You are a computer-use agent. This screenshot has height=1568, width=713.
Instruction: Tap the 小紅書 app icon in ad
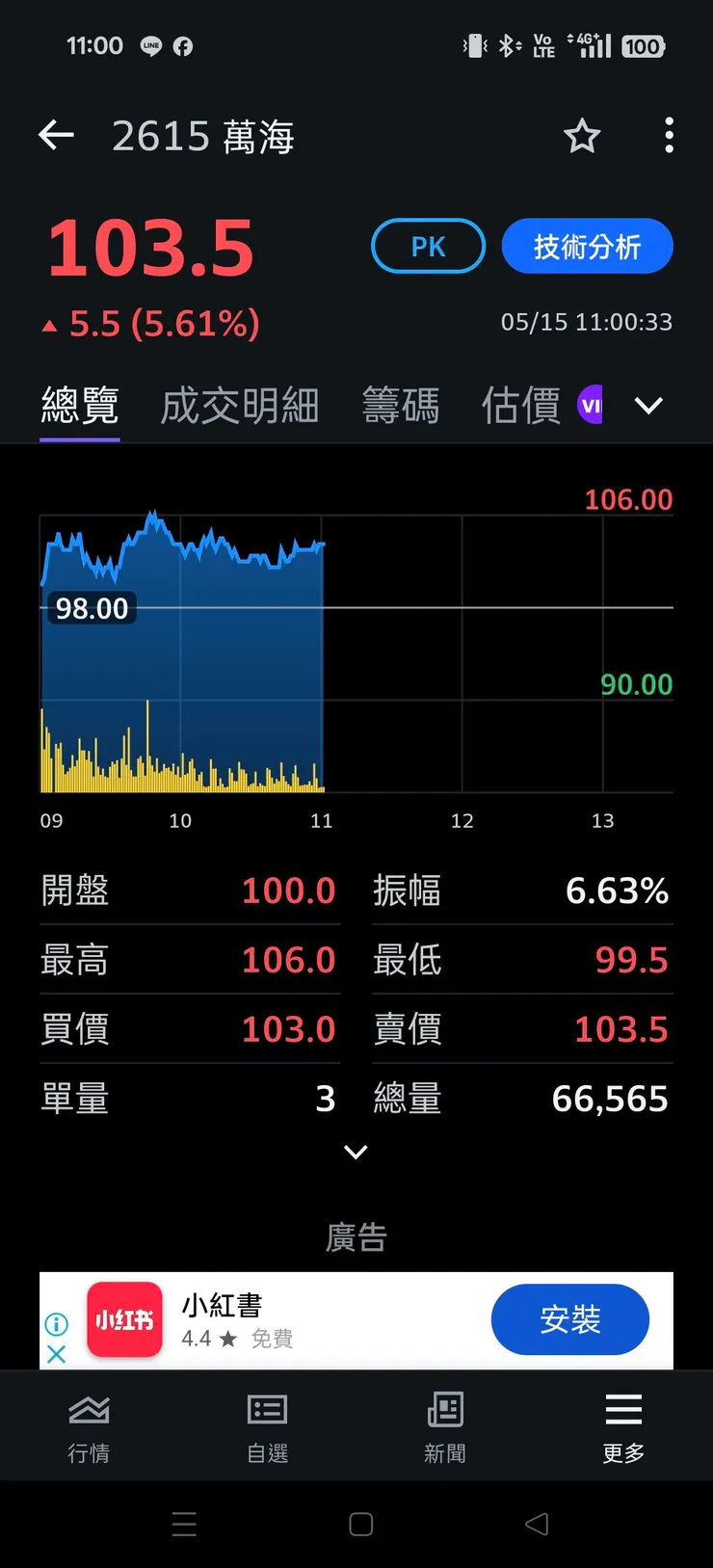[125, 1320]
